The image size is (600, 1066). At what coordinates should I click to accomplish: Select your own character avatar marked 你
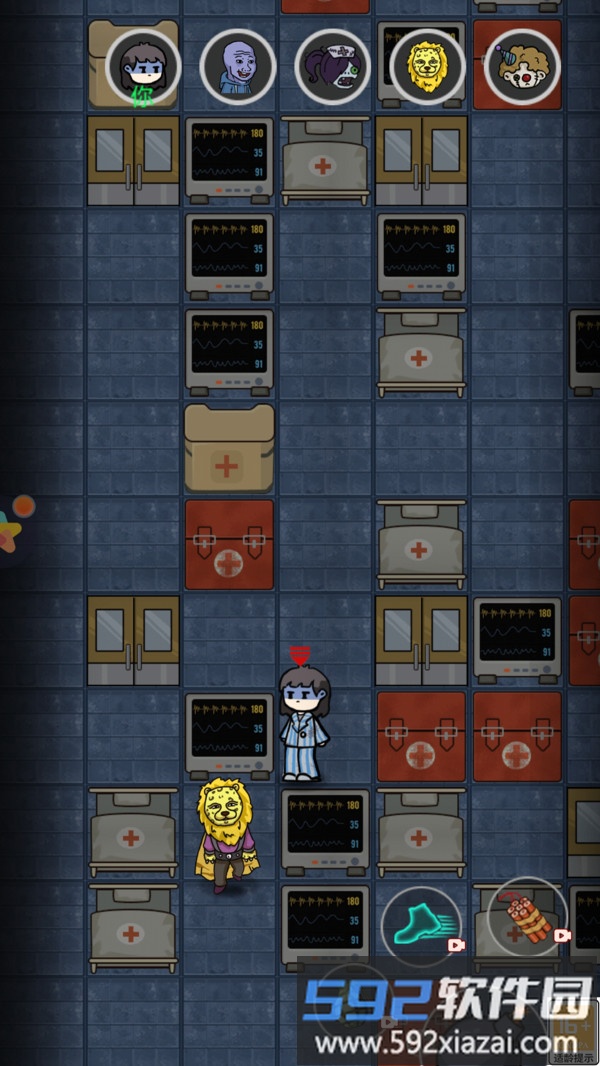click(x=143, y=66)
